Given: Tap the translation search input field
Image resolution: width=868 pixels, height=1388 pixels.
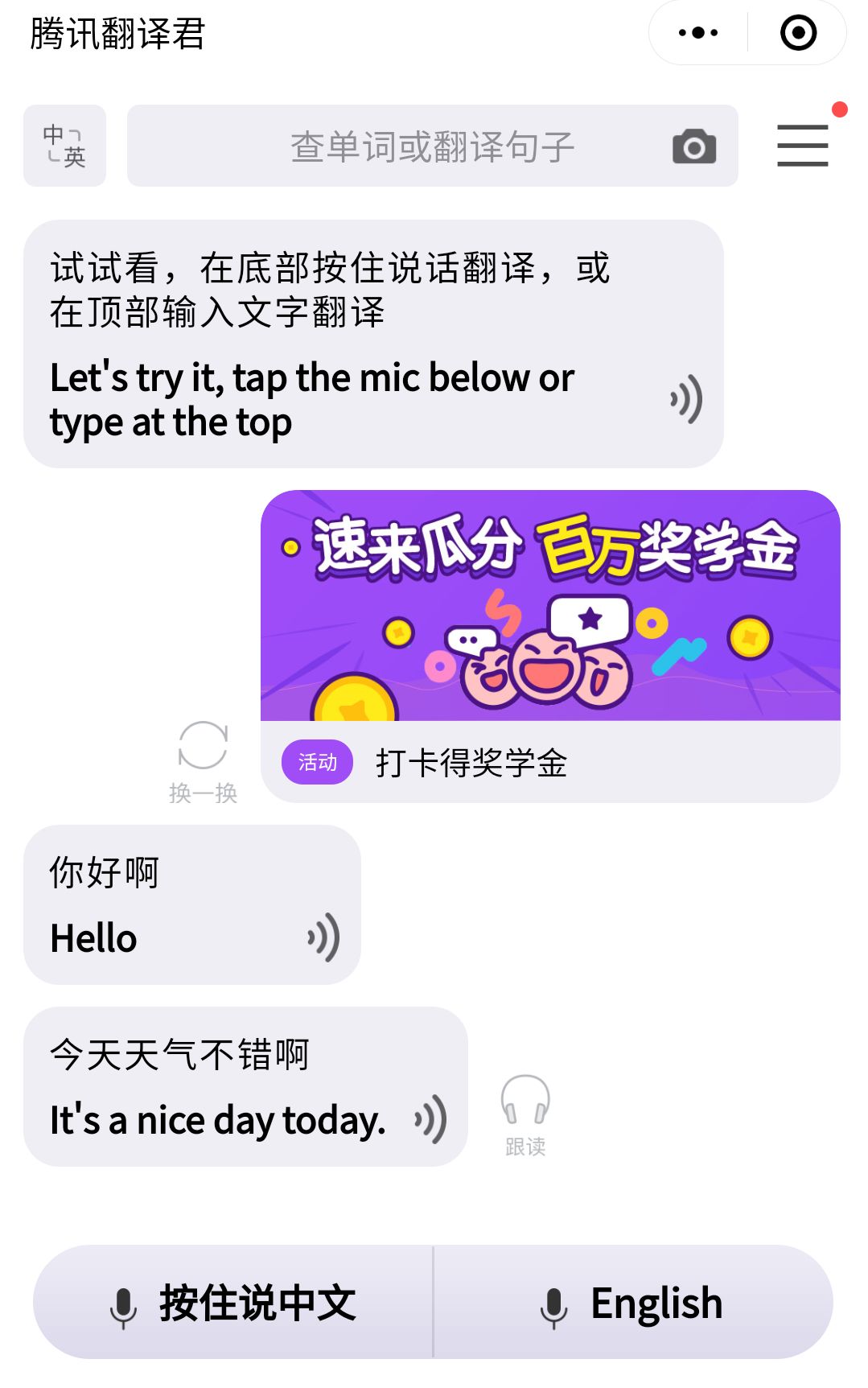Looking at the screenshot, I should tap(432, 146).
